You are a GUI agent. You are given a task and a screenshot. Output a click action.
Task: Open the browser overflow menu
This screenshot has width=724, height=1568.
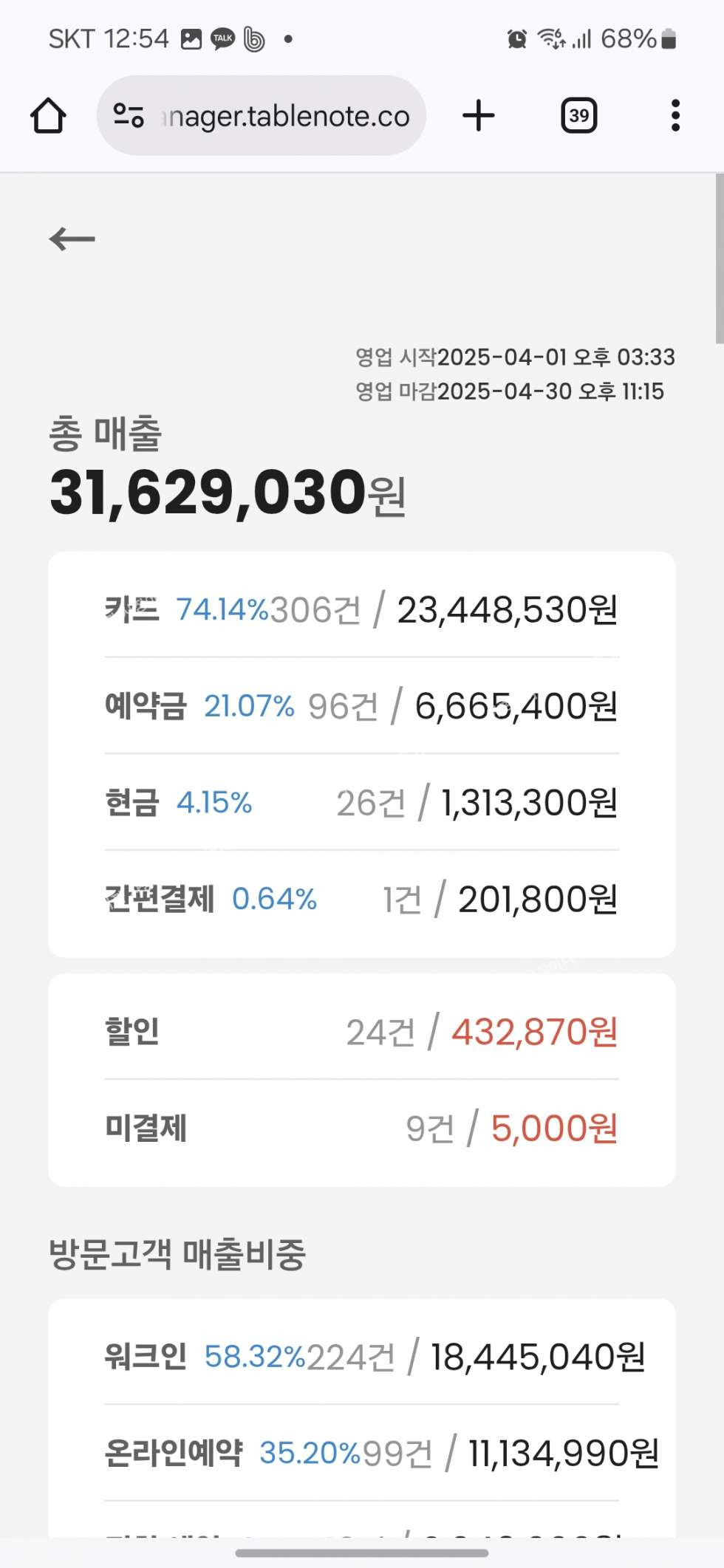pyautogui.click(x=675, y=116)
